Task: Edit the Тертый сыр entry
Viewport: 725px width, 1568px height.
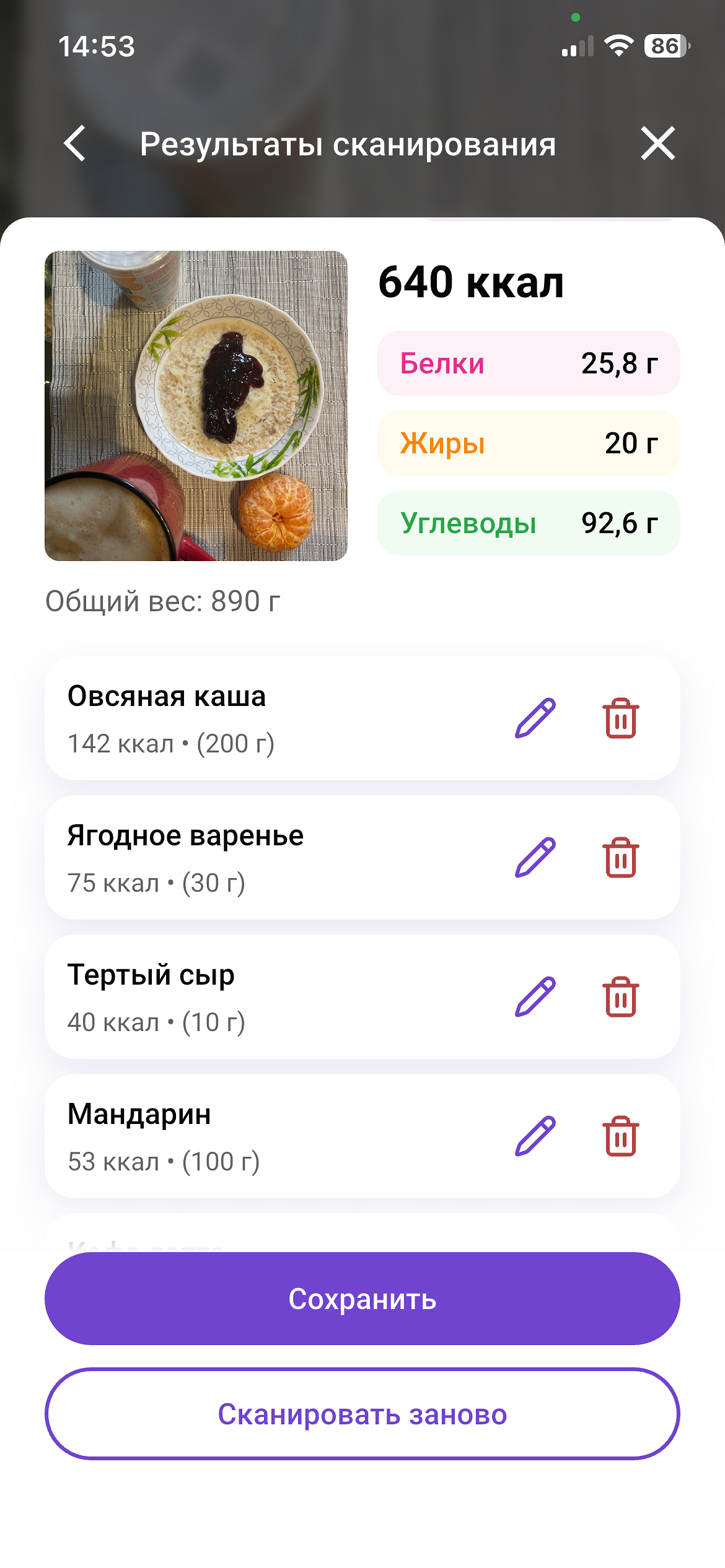Action: point(535,997)
